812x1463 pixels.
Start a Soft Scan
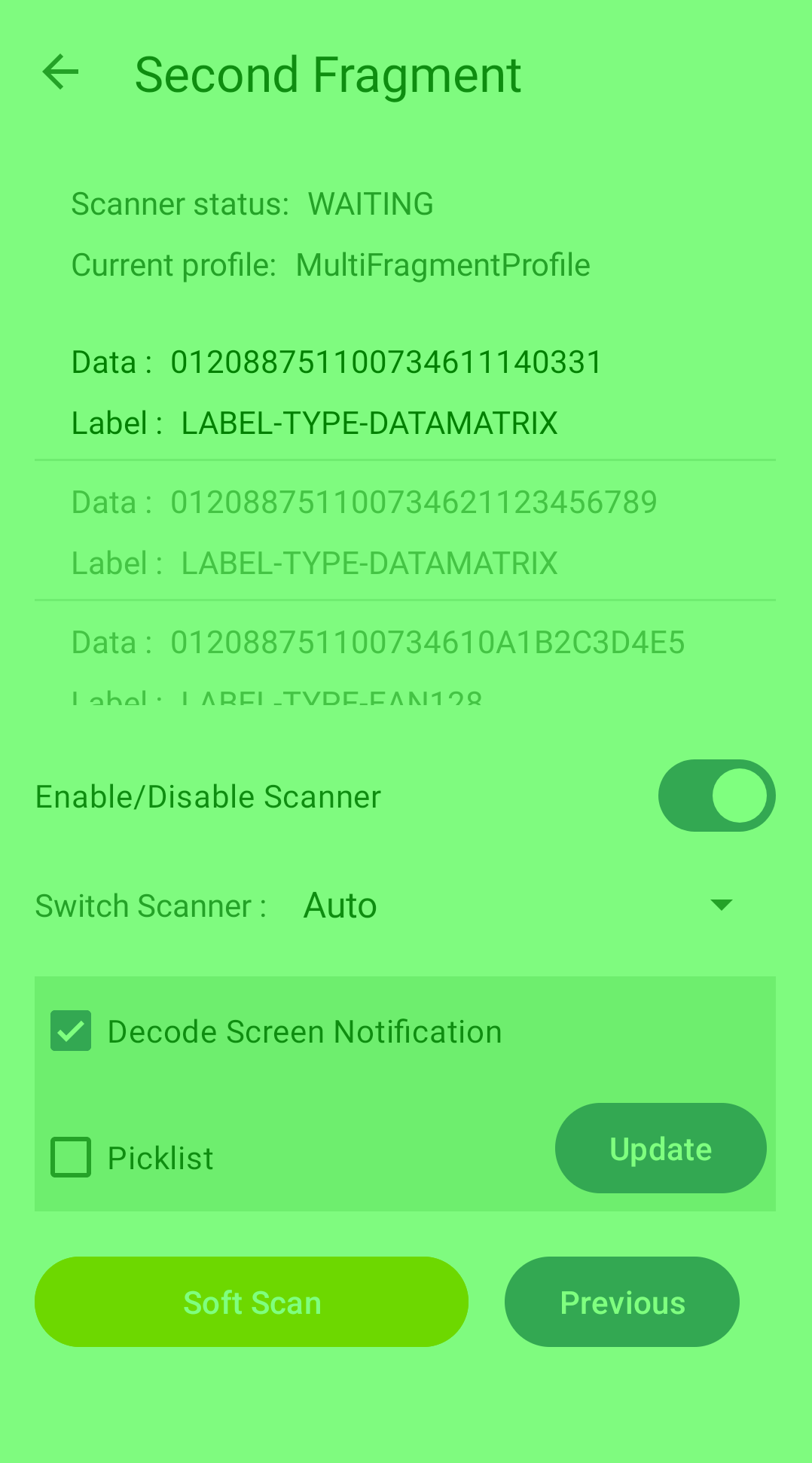[252, 1302]
